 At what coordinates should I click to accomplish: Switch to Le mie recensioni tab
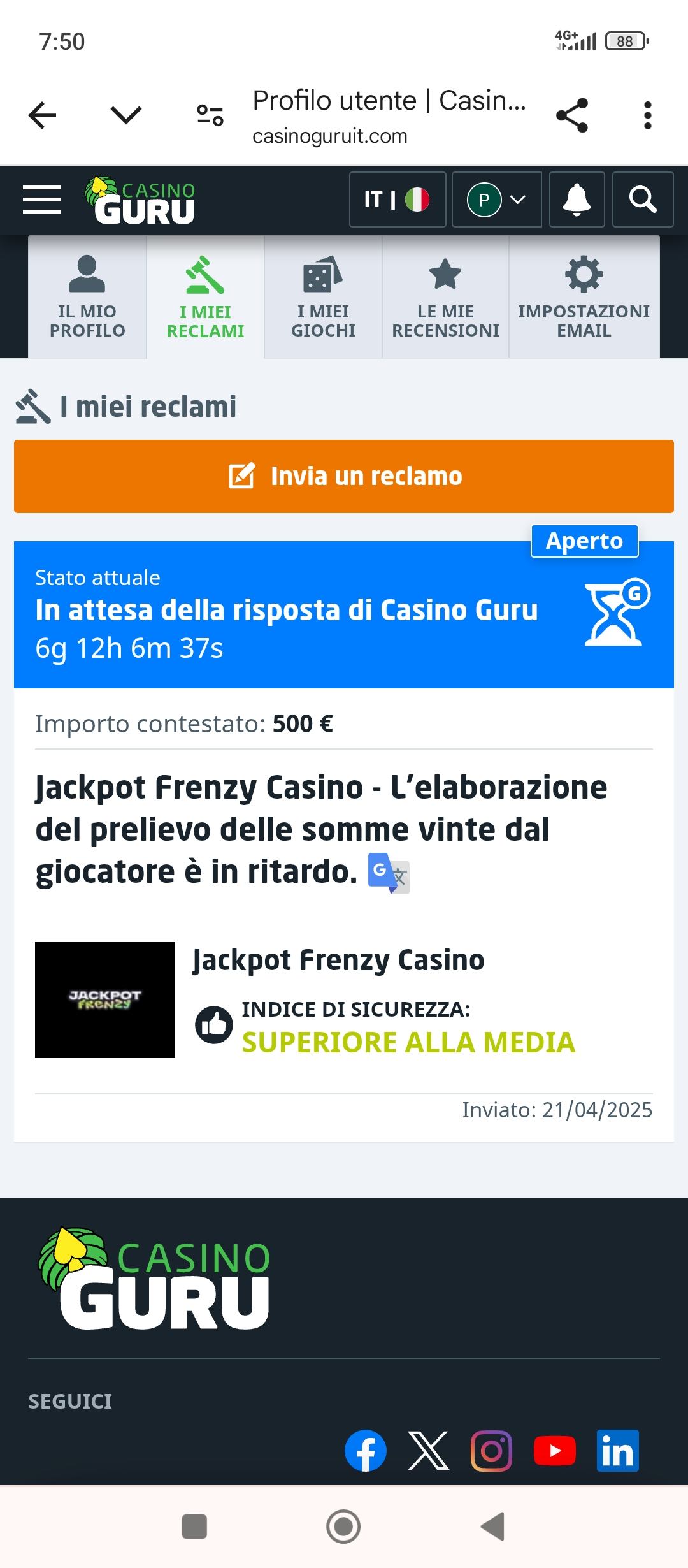(445, 297)
